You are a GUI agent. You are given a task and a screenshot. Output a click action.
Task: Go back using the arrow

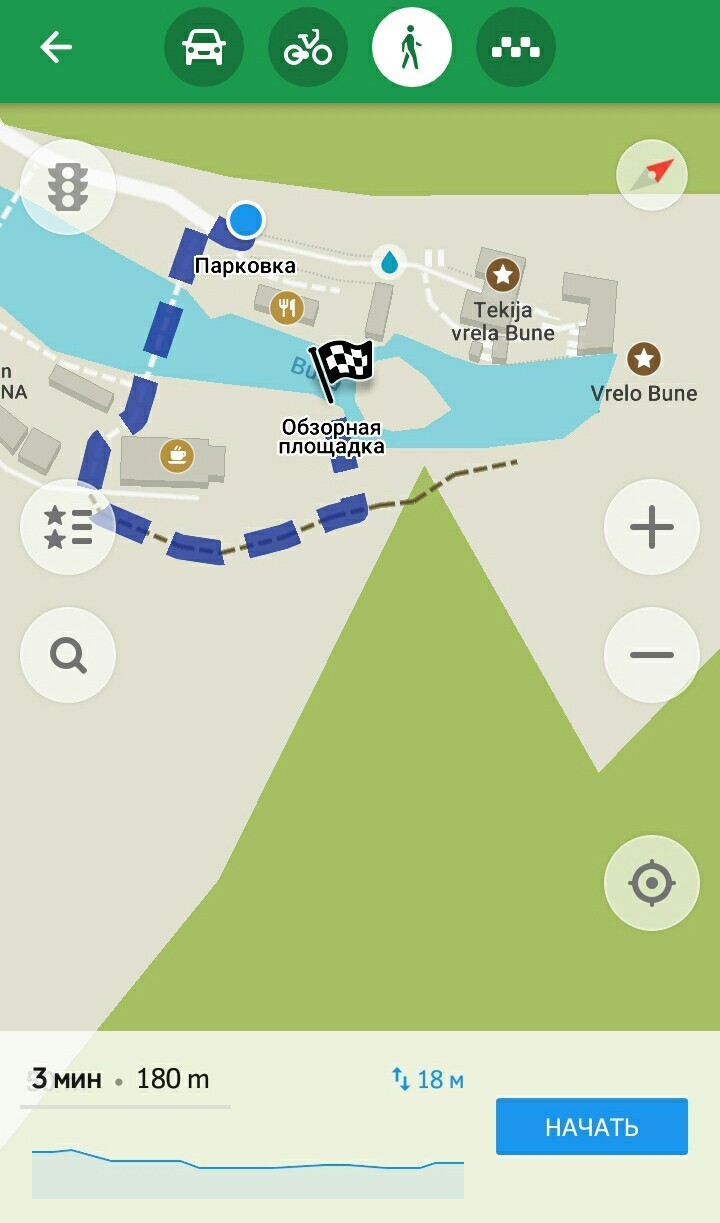click(56, 47)
